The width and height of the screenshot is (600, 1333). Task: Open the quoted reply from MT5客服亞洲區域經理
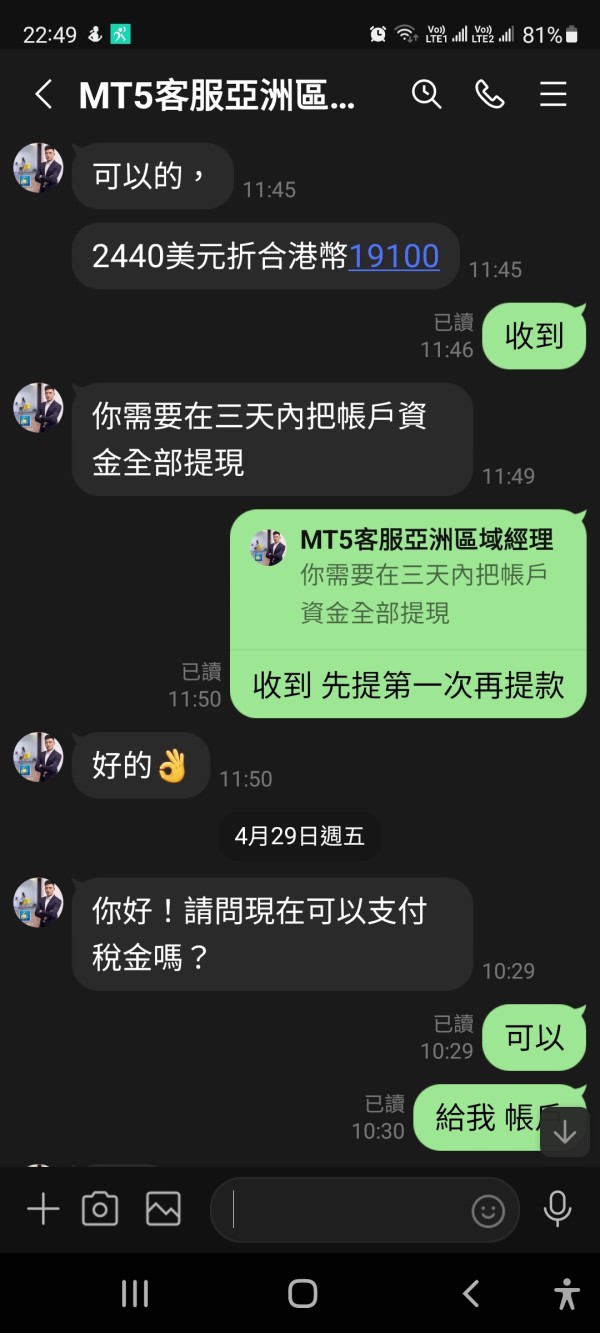[x=408, y=579]
